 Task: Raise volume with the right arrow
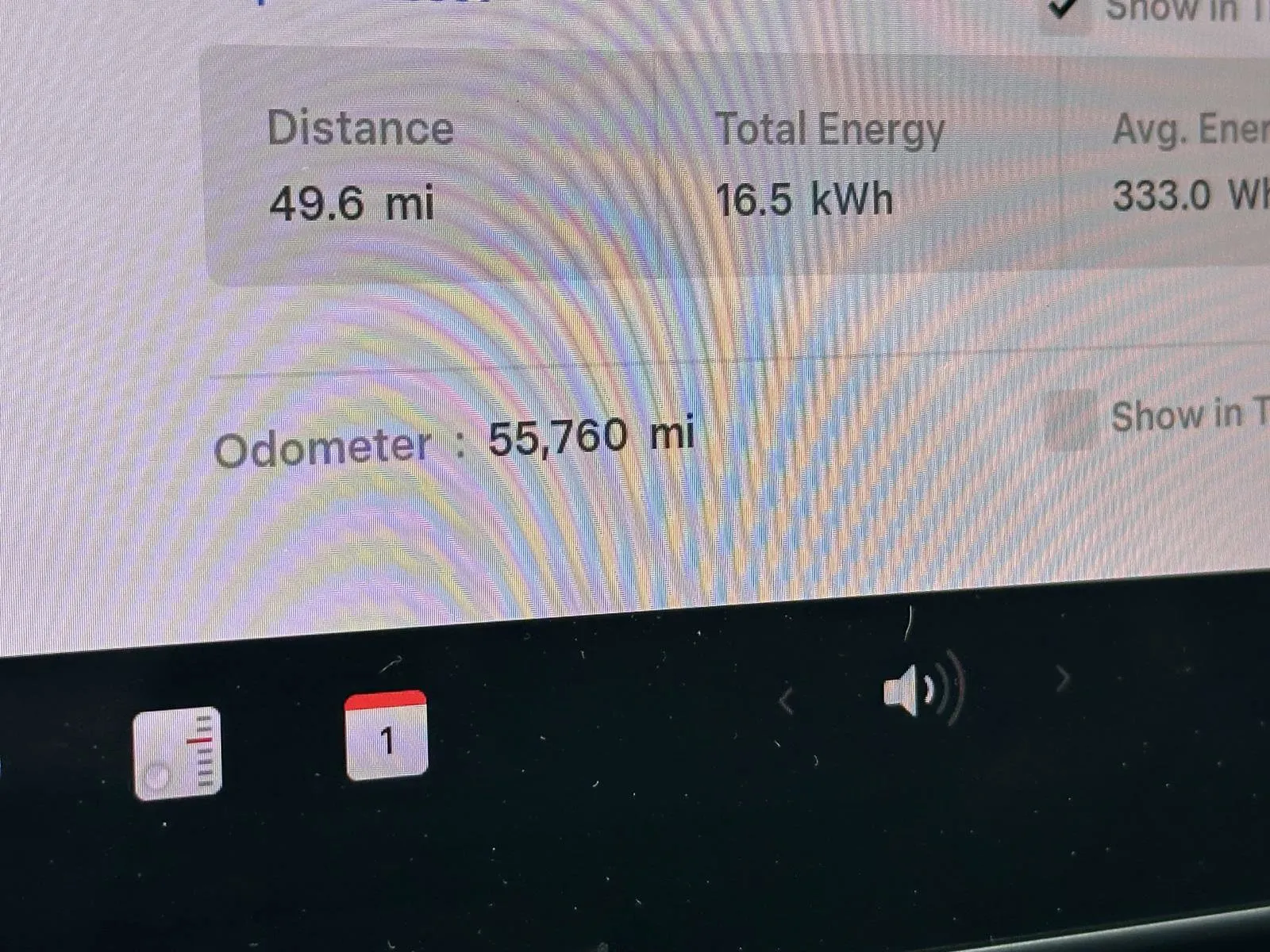1063,678
